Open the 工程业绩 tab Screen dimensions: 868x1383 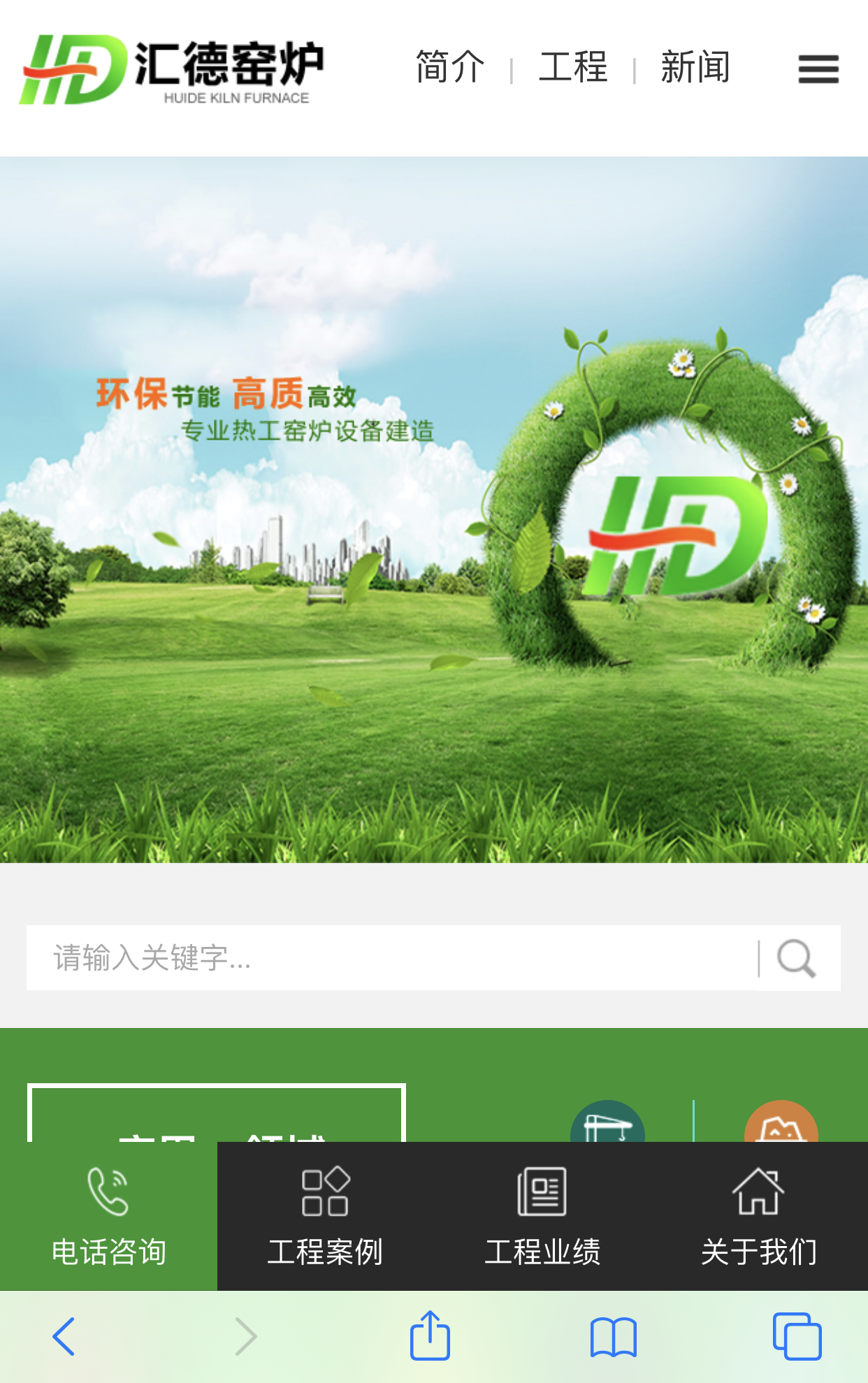pyautogui.click(x=542, y=1216)
